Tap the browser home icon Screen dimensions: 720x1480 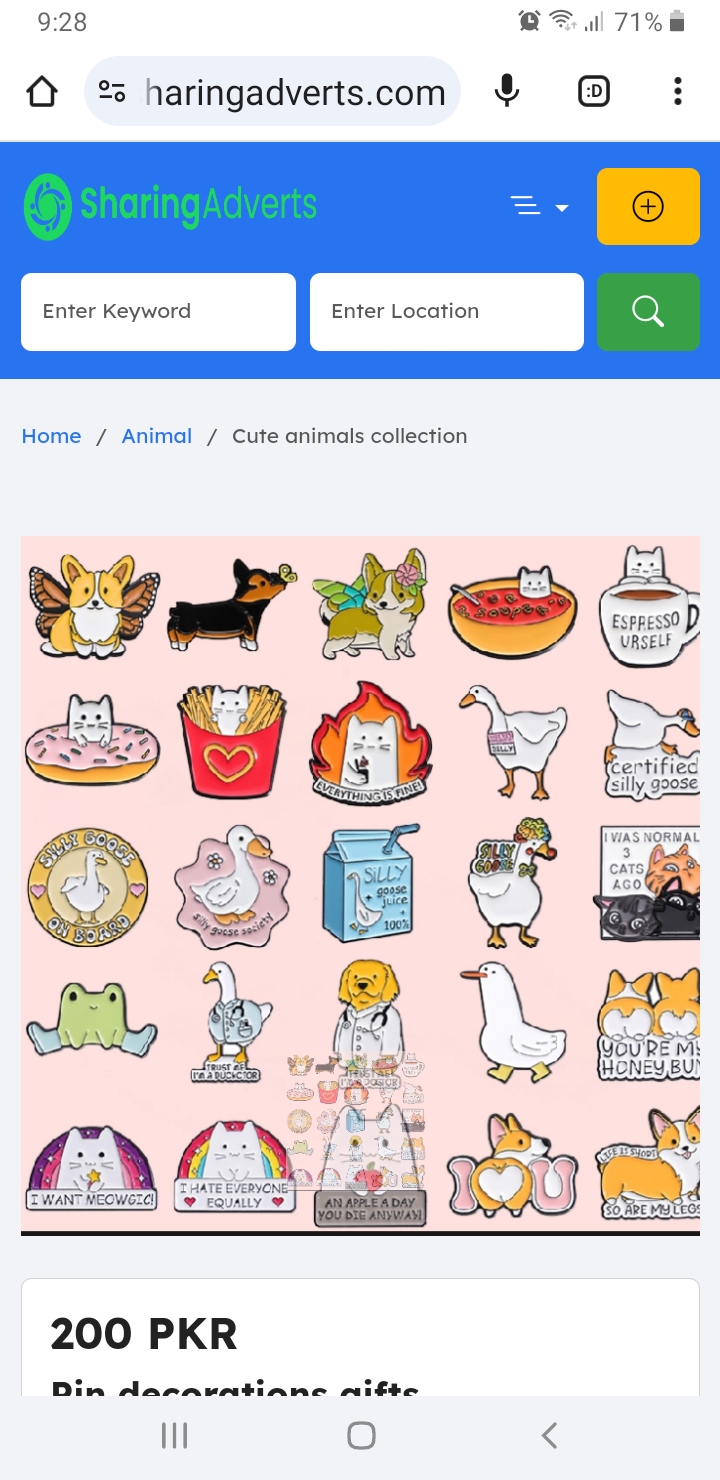[x=42, y=92]
